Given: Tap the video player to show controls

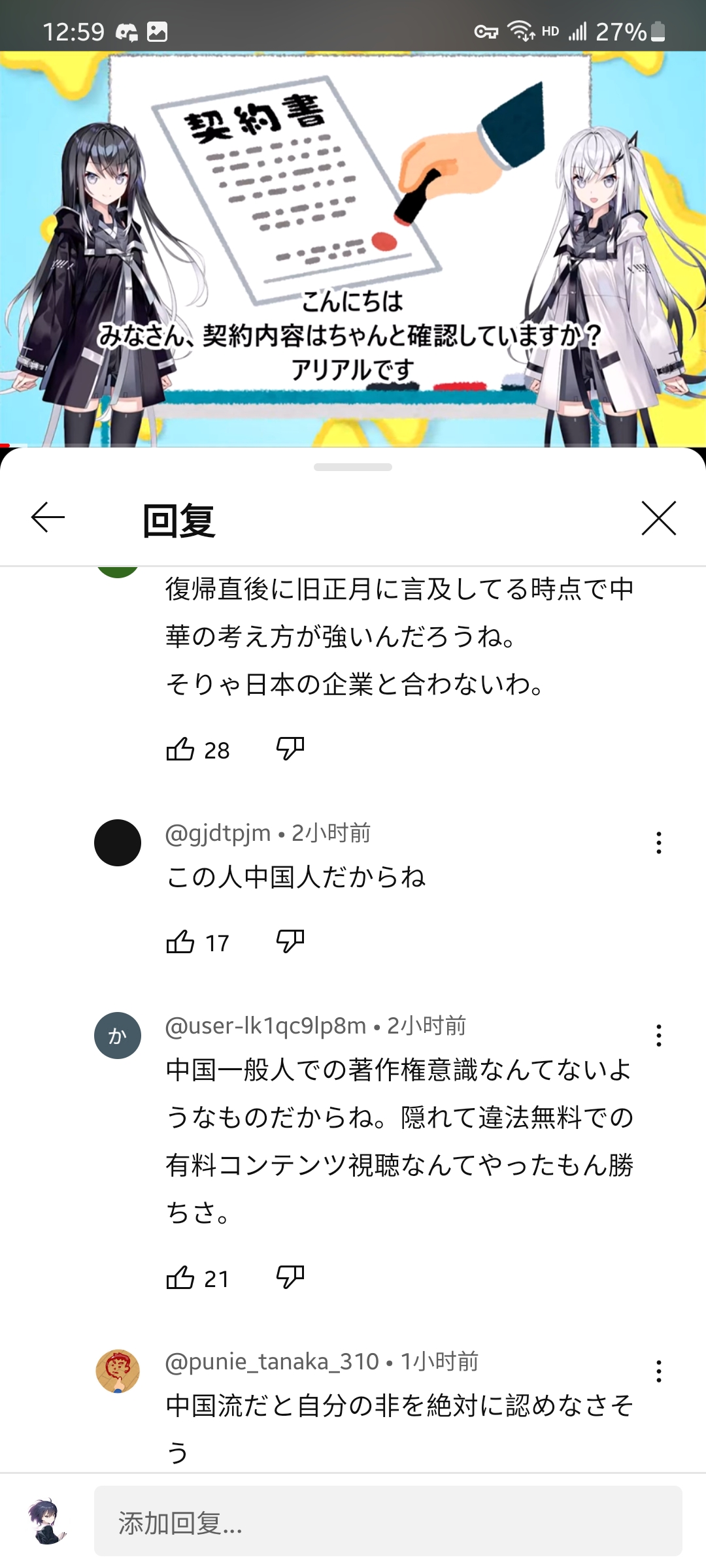Looking at the screenshot, I should click(x=353, y=248).
